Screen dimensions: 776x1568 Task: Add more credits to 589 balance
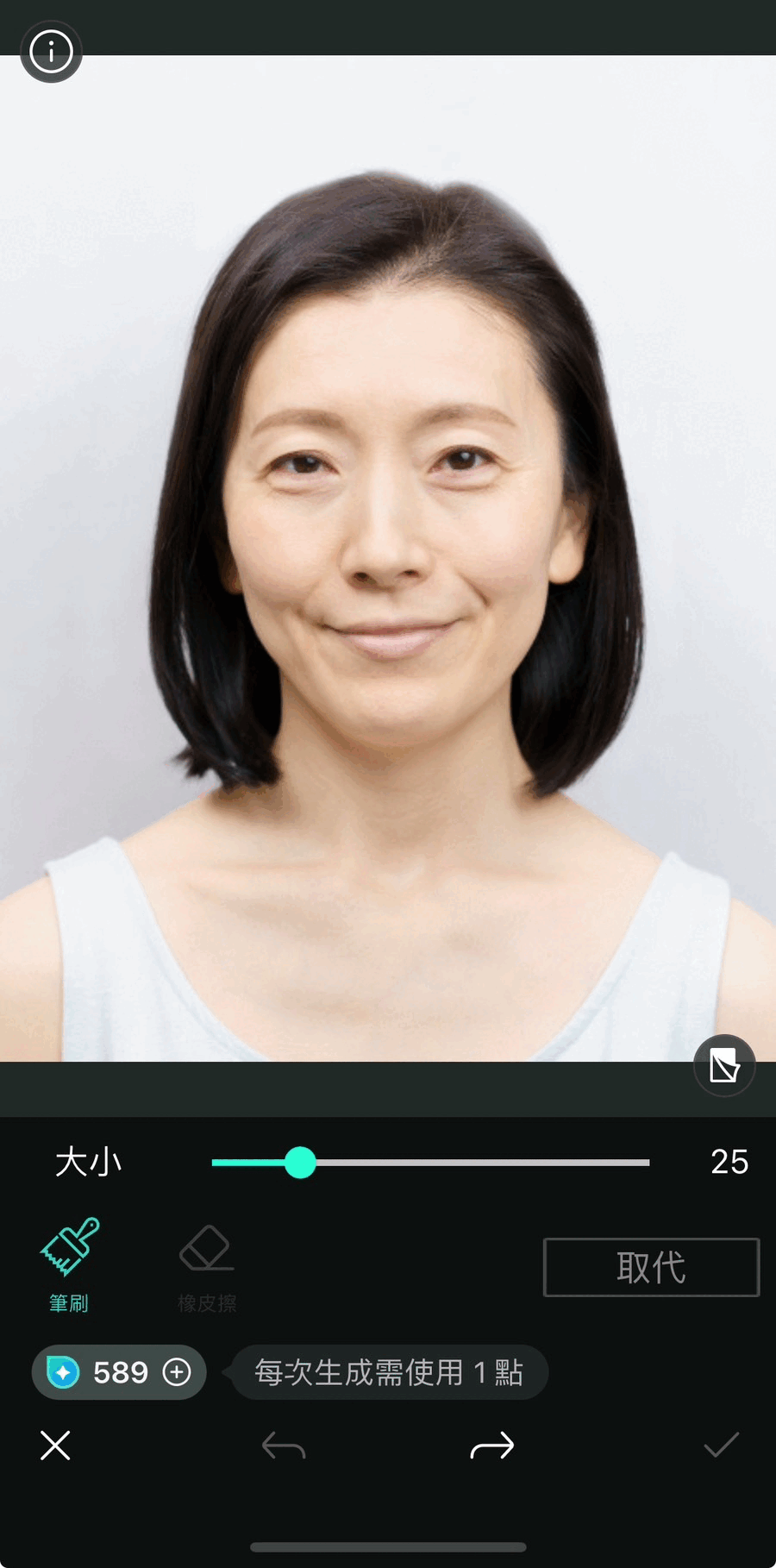point(177,1372)
